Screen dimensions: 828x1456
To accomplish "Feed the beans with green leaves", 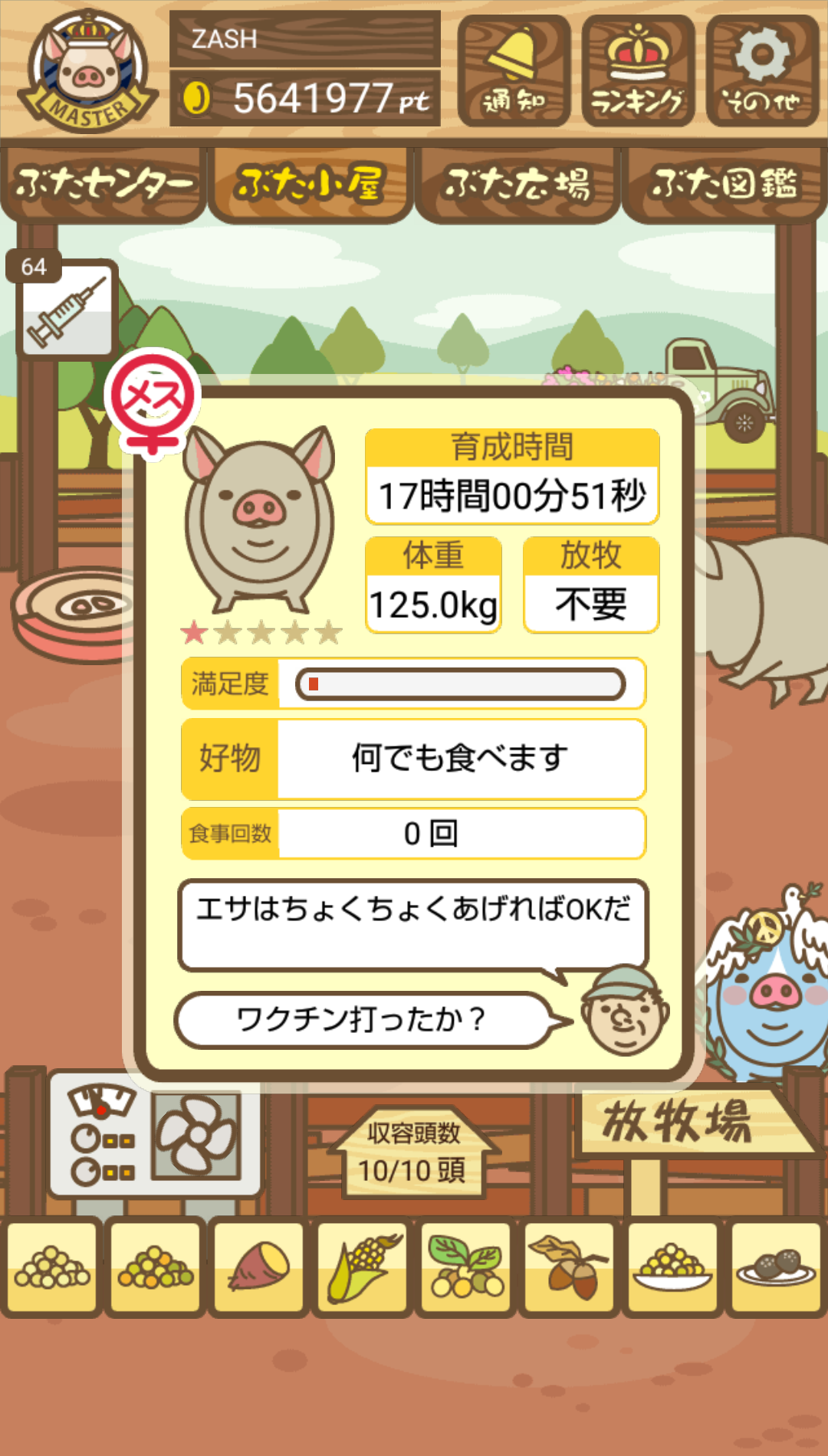I will [x=466, y=1267].
